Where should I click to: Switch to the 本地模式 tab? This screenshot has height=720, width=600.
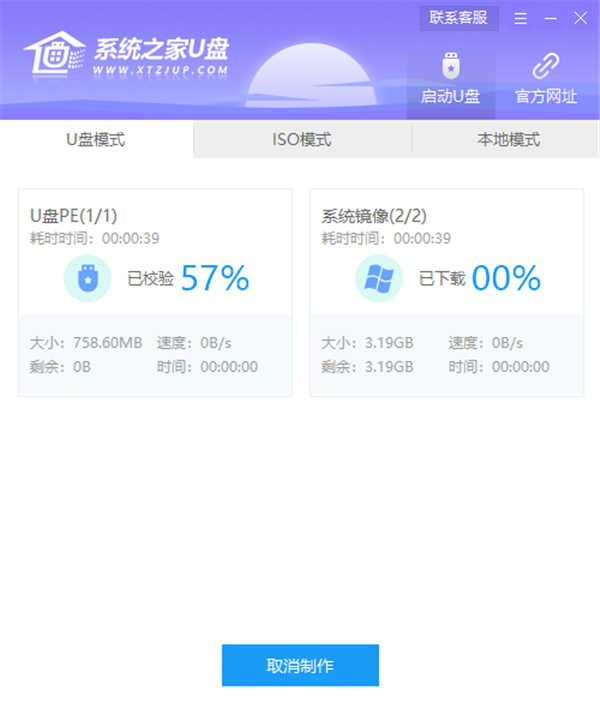(x=508, y=140)
